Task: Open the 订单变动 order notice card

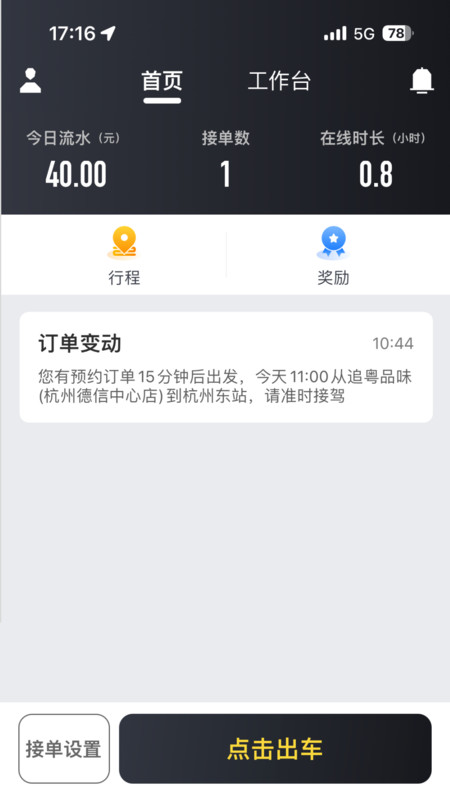Action: [226, 367]
